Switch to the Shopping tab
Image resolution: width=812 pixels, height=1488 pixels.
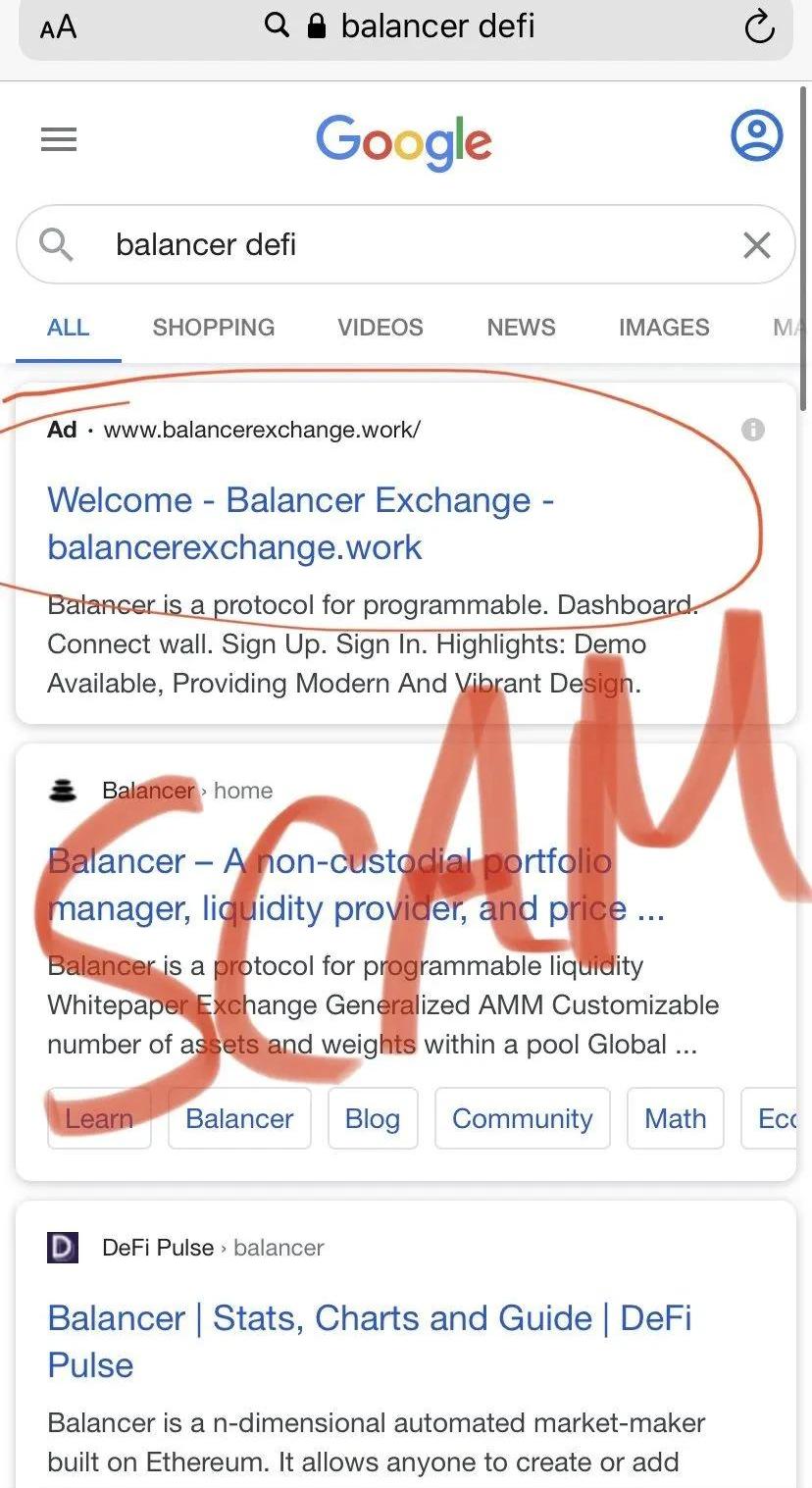tap(213, 328)
